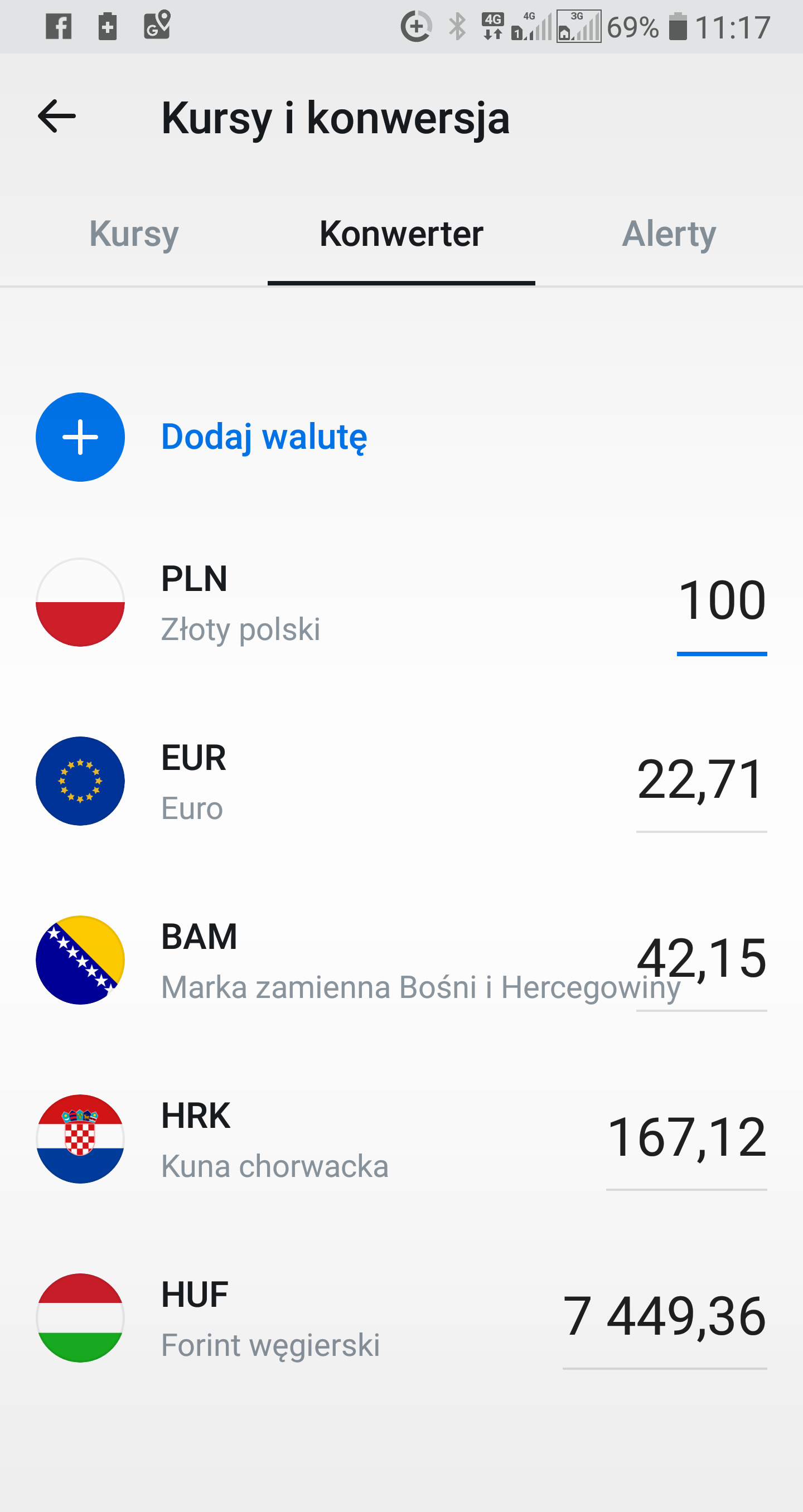Open the Alerty tab

click(x=669, y=234)
